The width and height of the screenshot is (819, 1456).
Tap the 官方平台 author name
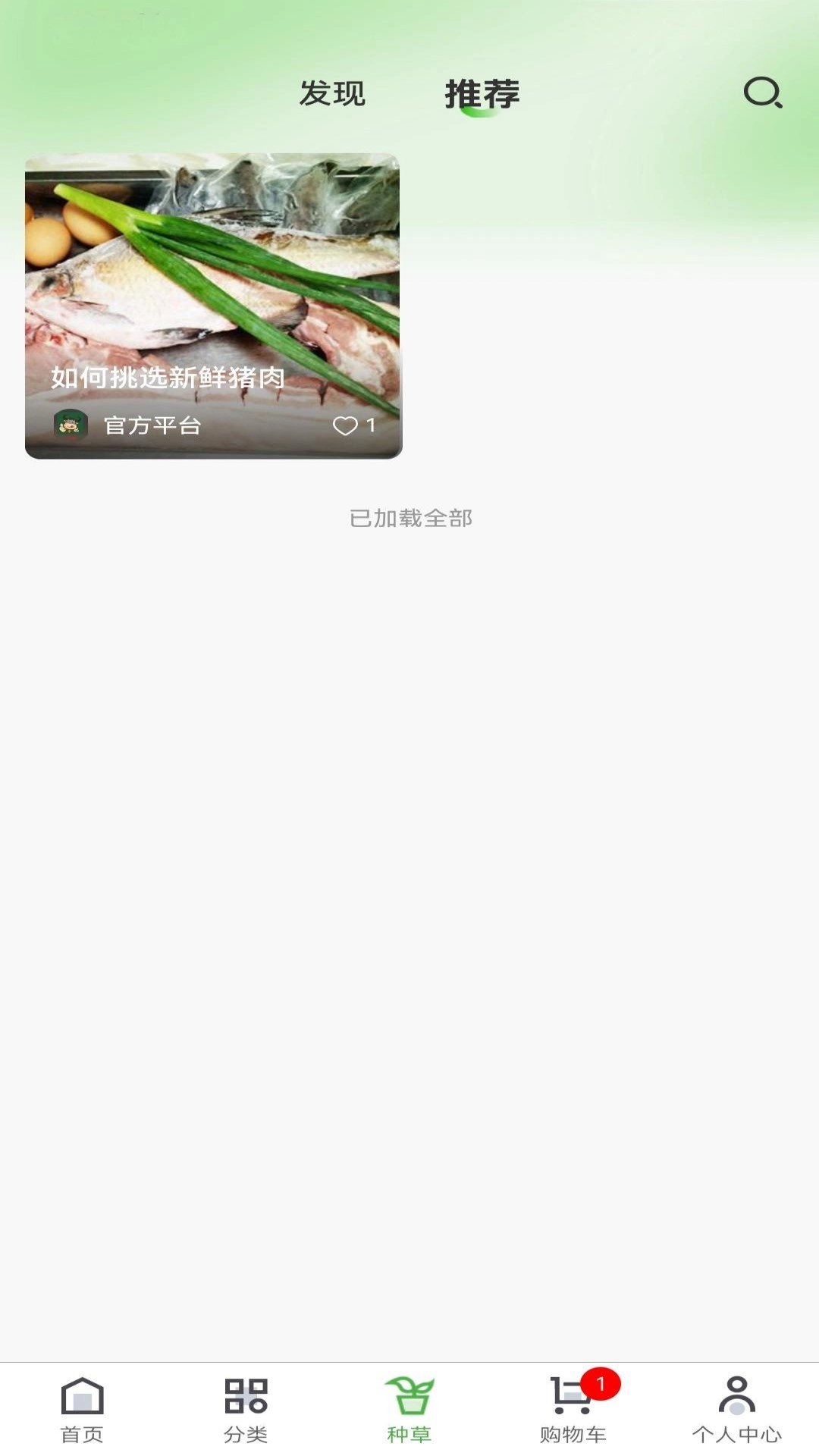[152, 425]
